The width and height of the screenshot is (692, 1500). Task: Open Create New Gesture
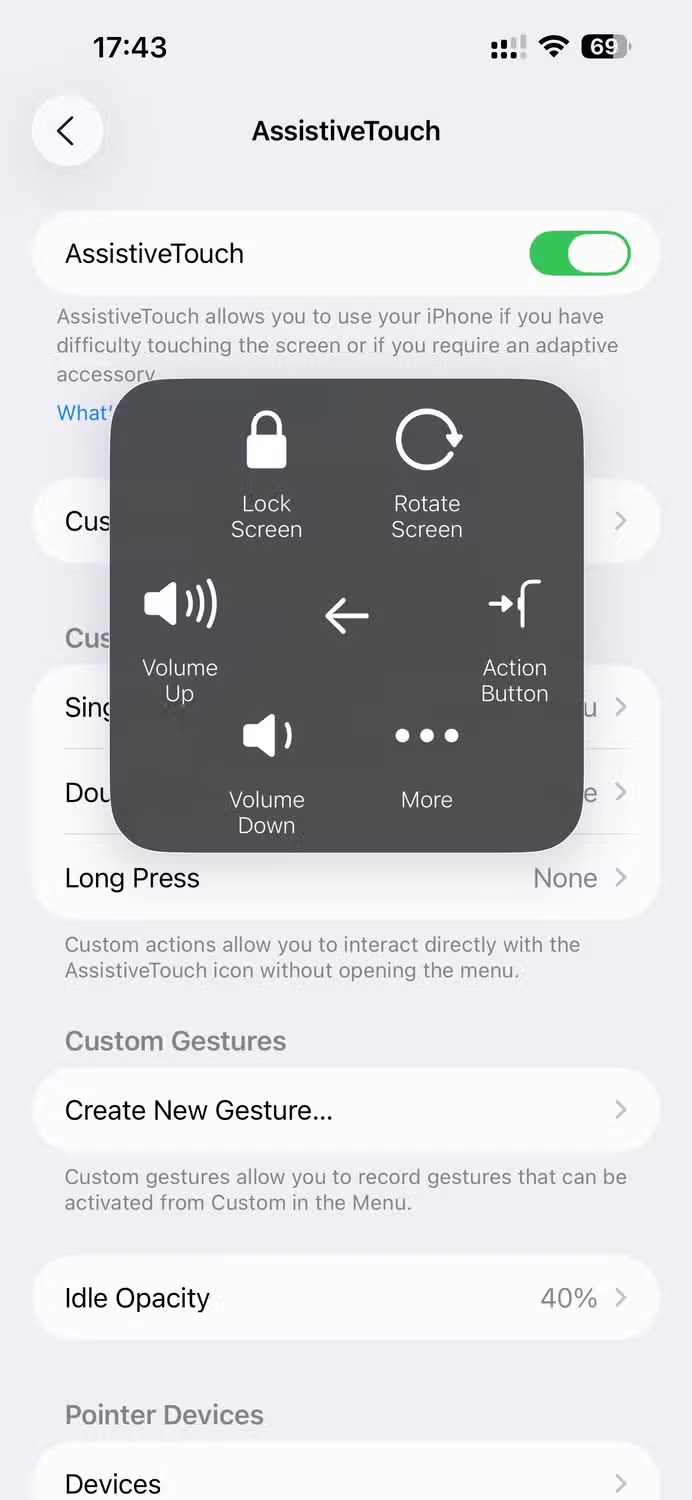(346, 1110)
